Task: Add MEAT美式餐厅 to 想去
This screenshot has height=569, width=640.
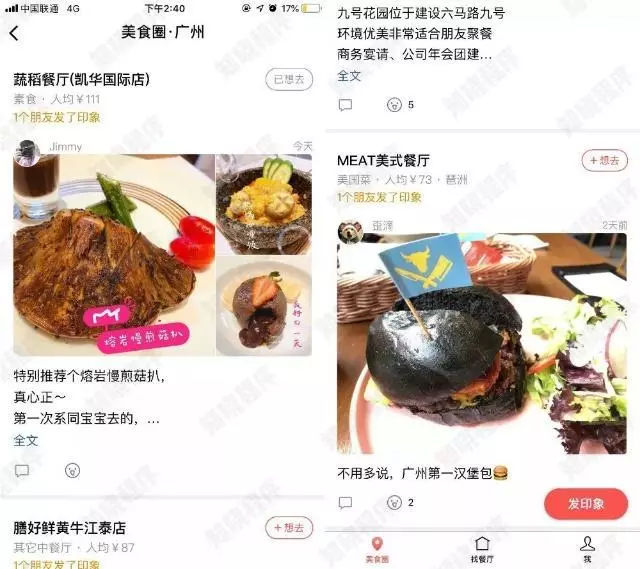Action: (x=604, y=160)
